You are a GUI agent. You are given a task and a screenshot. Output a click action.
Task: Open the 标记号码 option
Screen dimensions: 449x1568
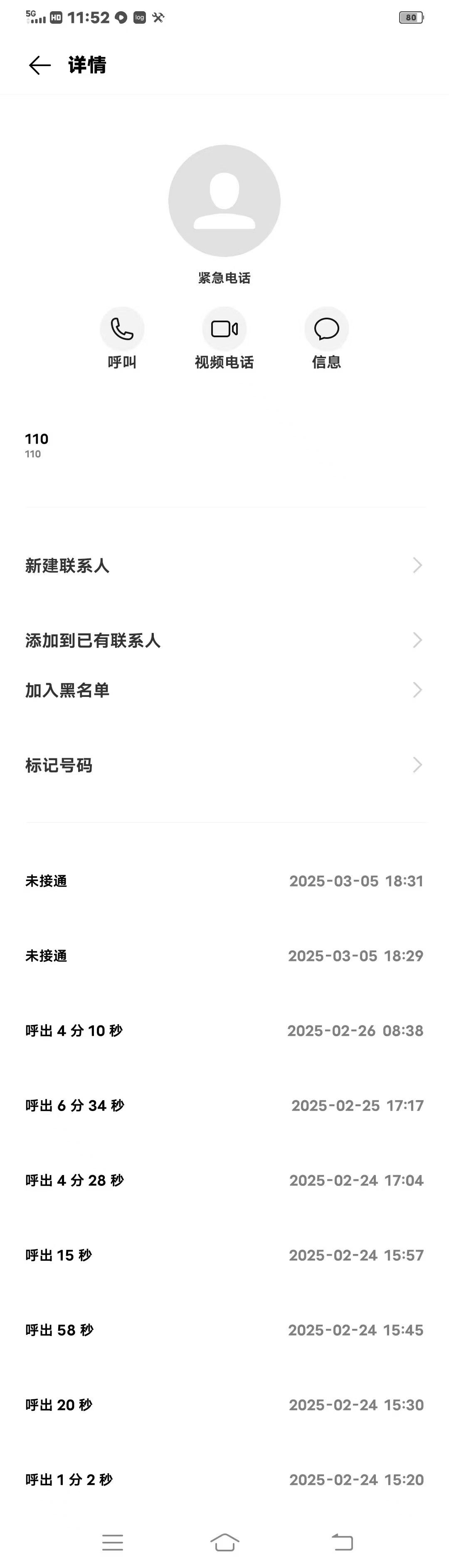coord(224,765)
